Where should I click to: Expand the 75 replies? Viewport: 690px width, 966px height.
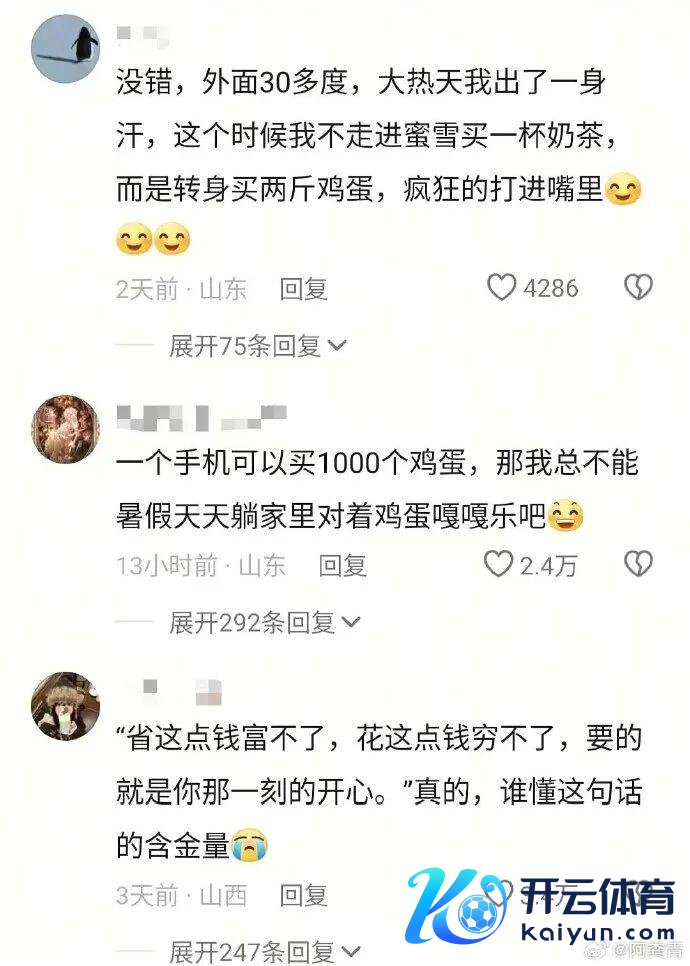point(258,346)
